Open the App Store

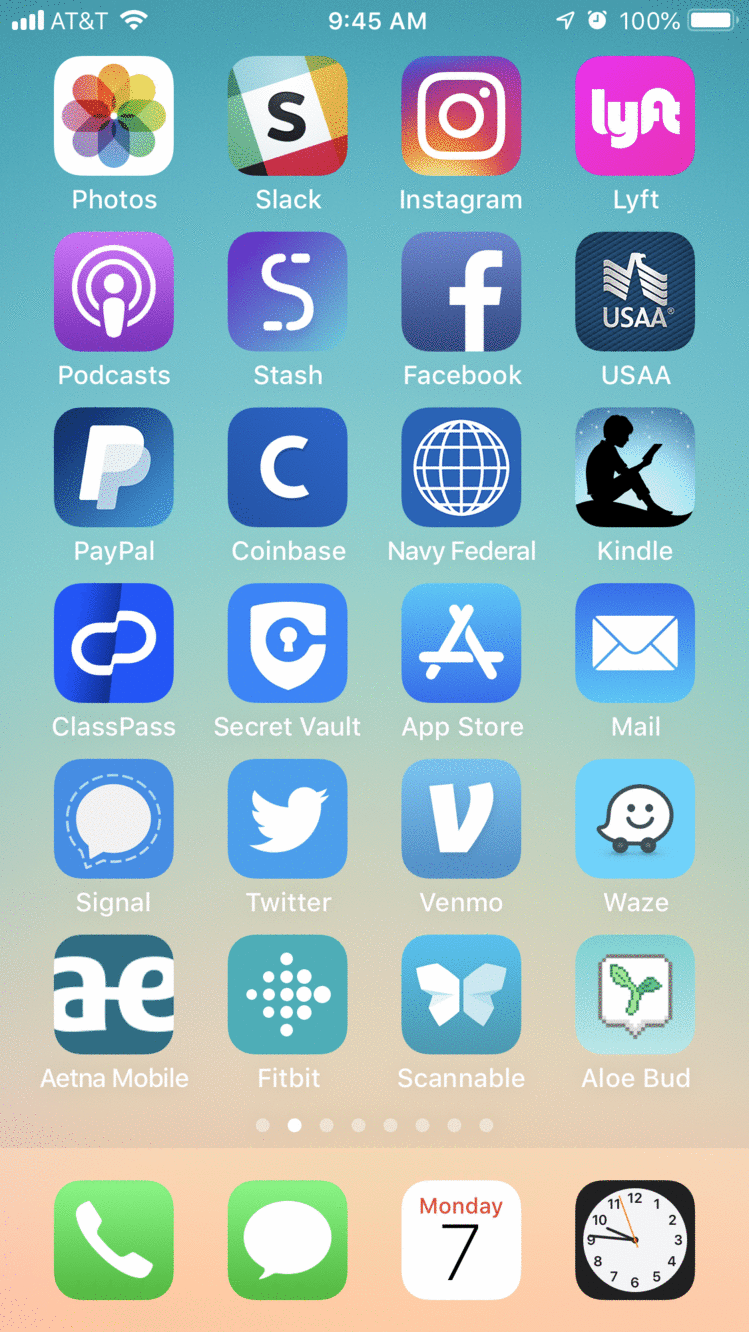pyautogui.click(x=461, y=643)
